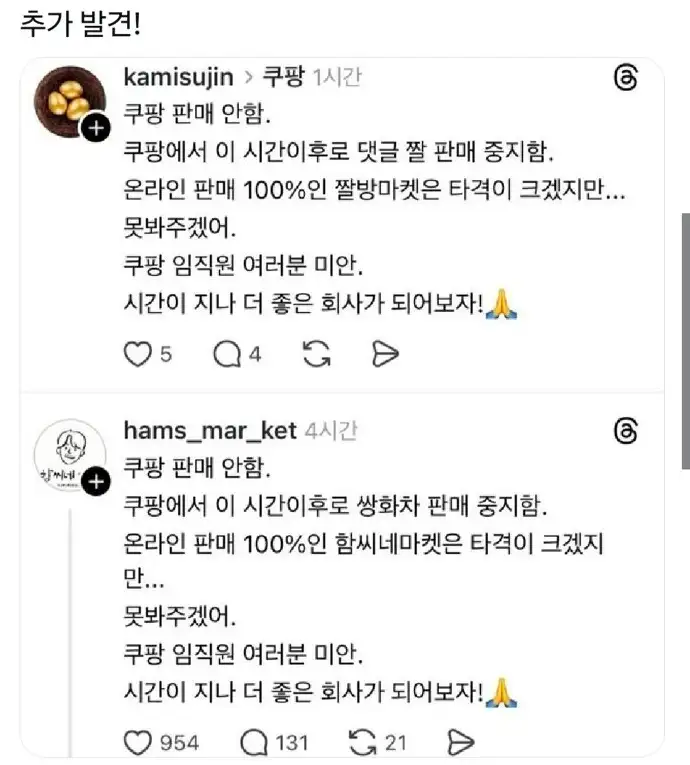This screenshot has height=765, width=690.
Task: Open the kamisujin profile name
Action: click(x=177, y=77)
